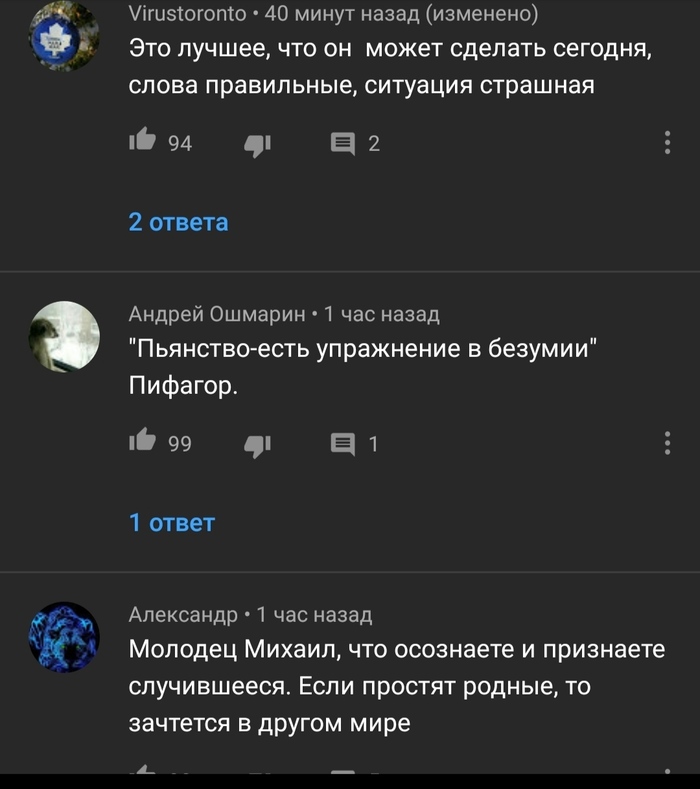Dislike Андрей Ошмарин's comment

click(257, 444)
